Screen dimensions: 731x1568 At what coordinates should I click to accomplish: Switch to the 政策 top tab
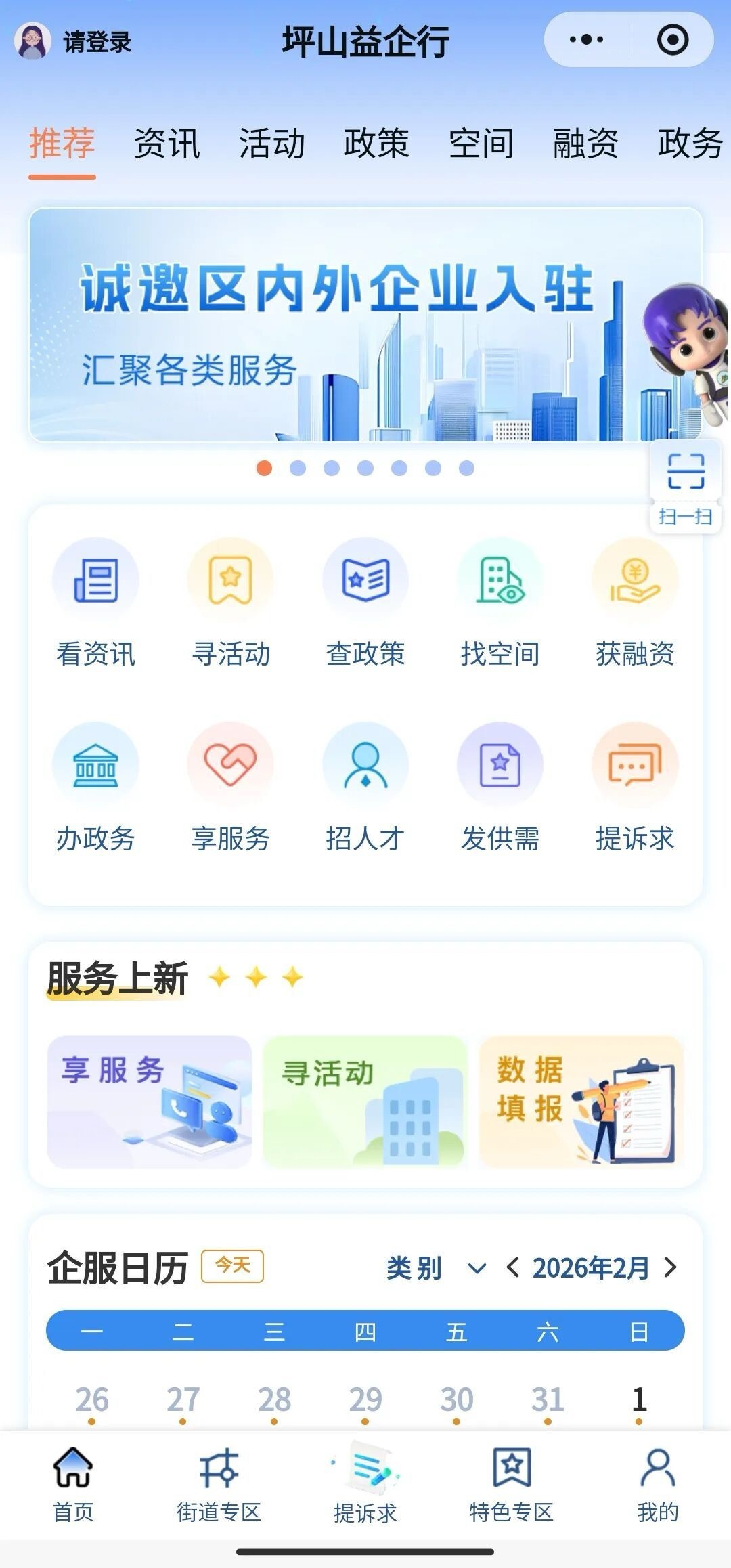click(x=376, y=144)
